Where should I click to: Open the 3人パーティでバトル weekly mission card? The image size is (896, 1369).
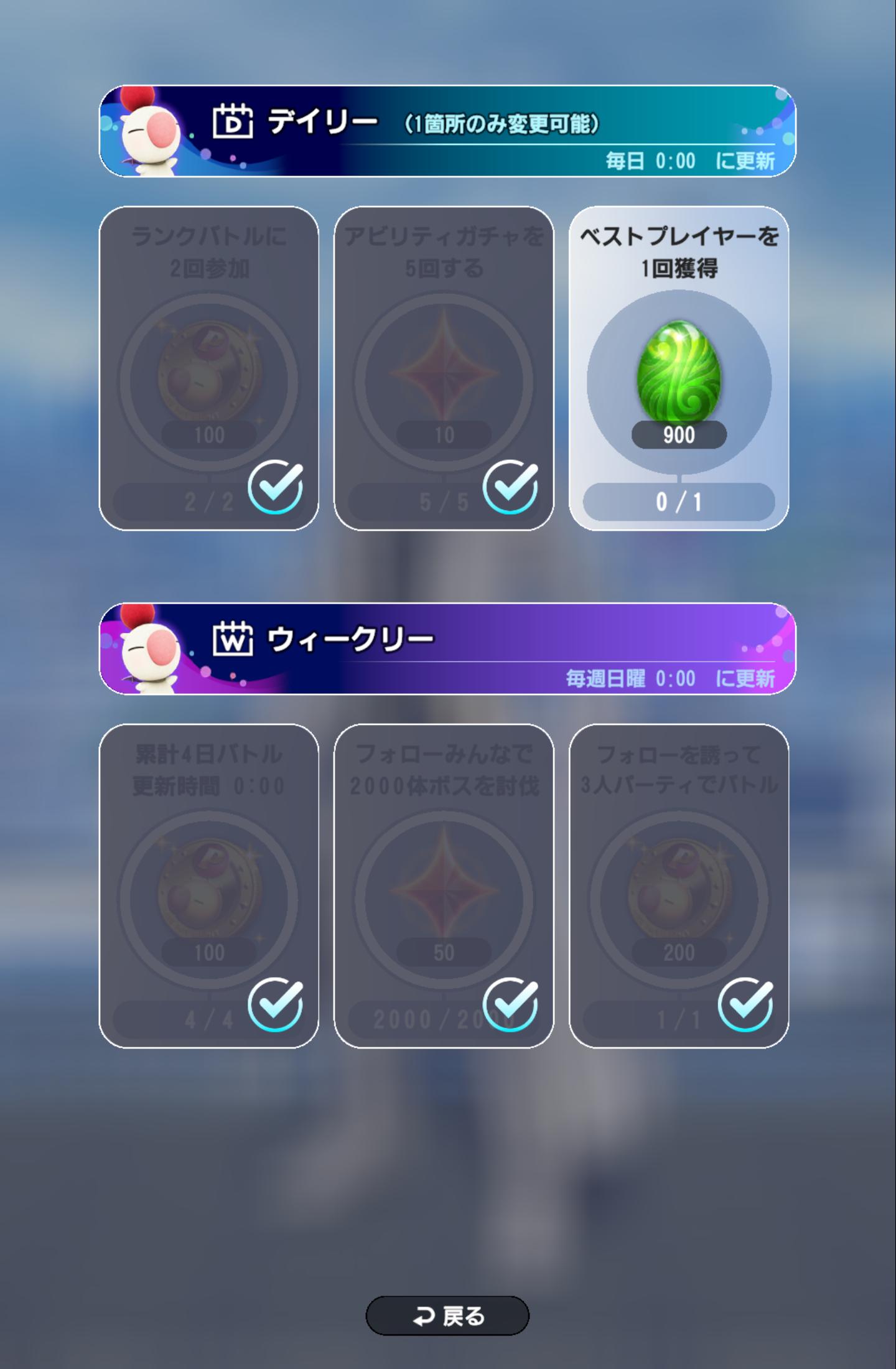click(x=679, y=885)
